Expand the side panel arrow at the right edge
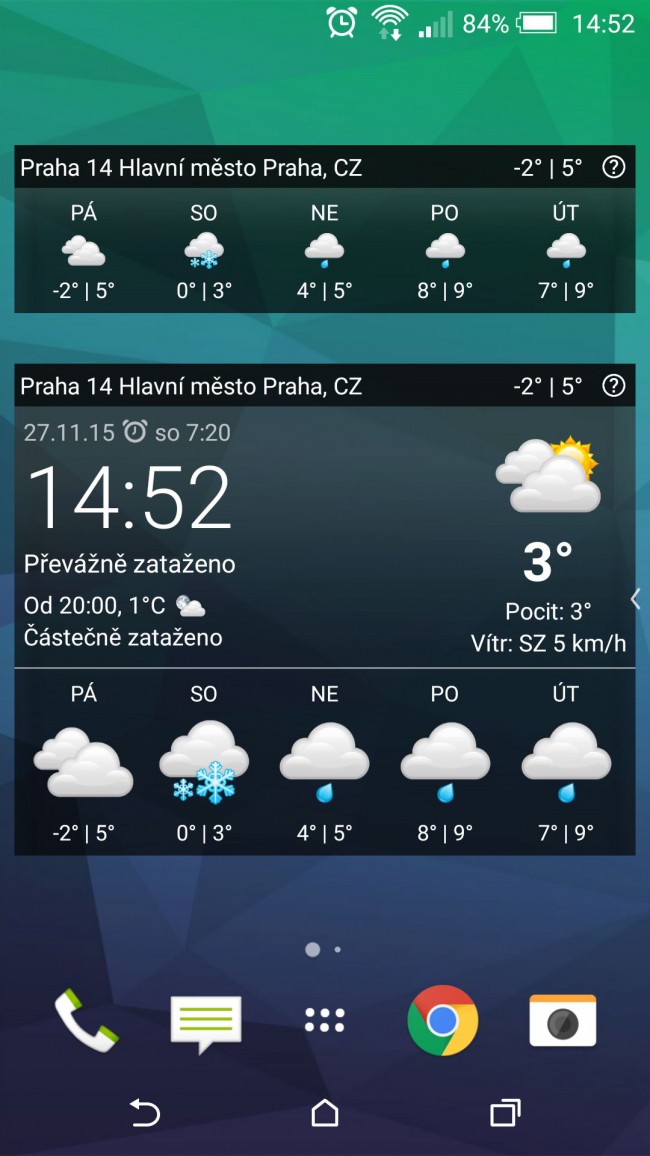 [x=635, y=598]
